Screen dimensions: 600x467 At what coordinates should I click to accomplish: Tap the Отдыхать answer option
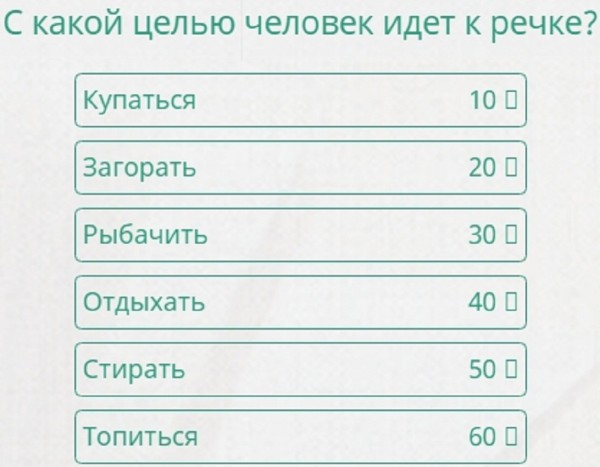pos(300,302)
